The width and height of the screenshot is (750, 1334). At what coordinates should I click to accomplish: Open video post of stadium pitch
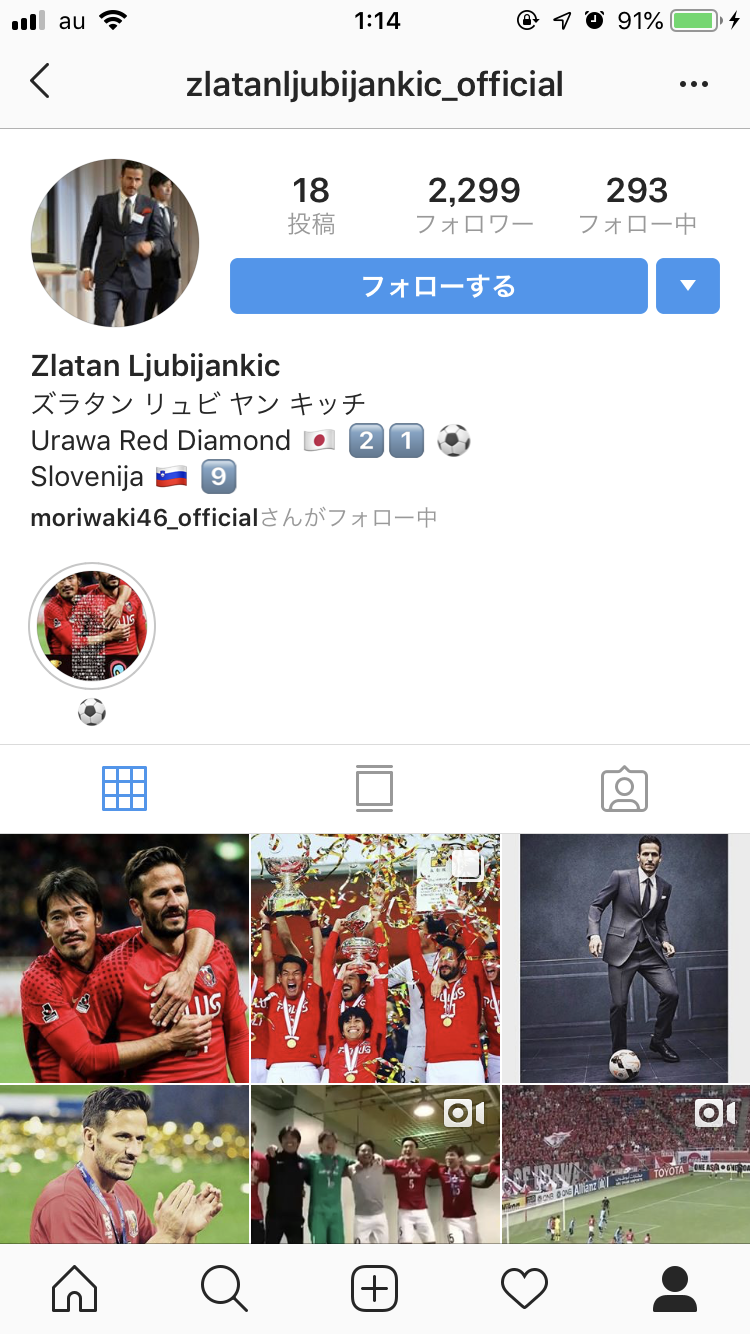pyautogui.click(x=625, y=1165)
